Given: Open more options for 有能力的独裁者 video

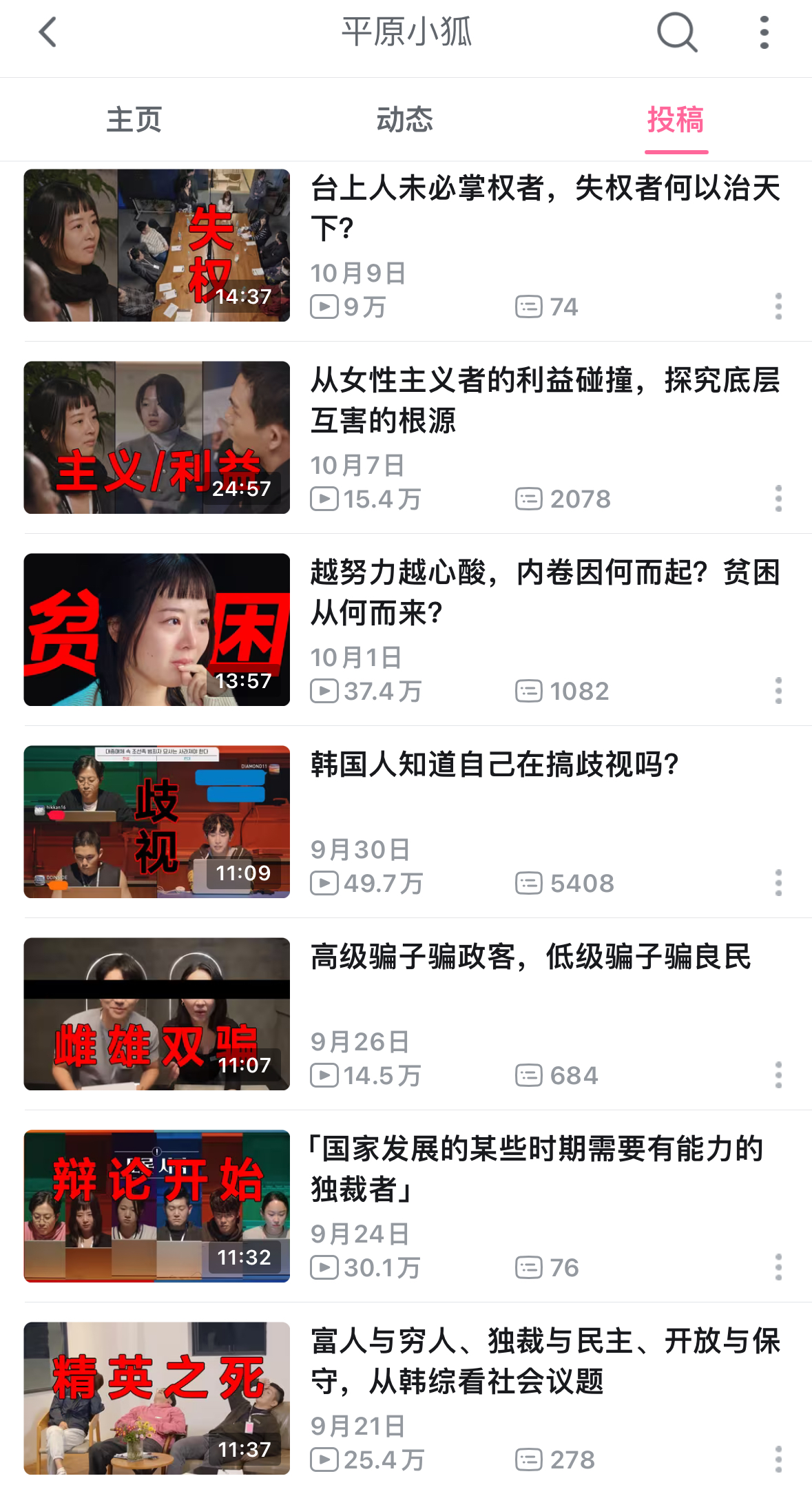Looking at the screenshot, I should [778, 1267].
